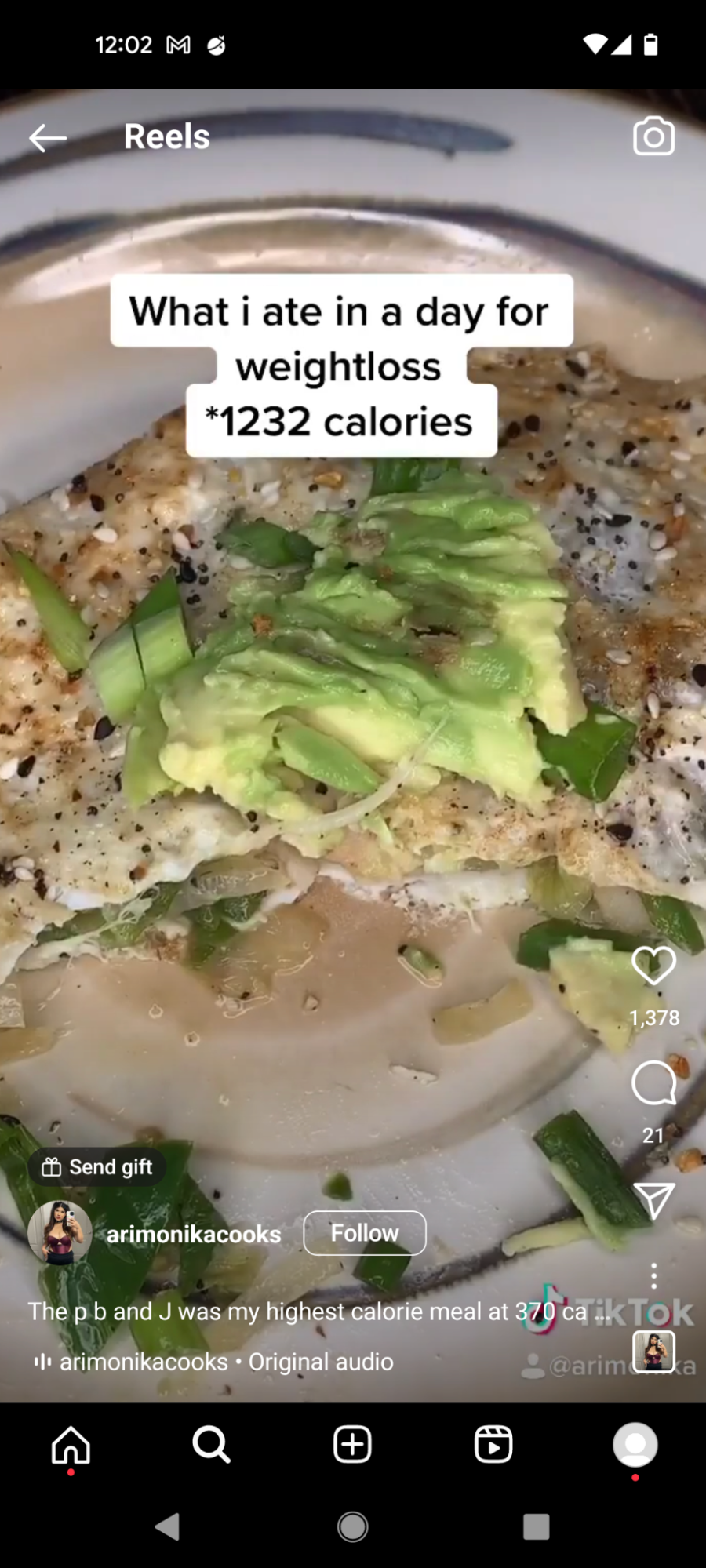Send a gift to the creator

tap(97, 1167)
